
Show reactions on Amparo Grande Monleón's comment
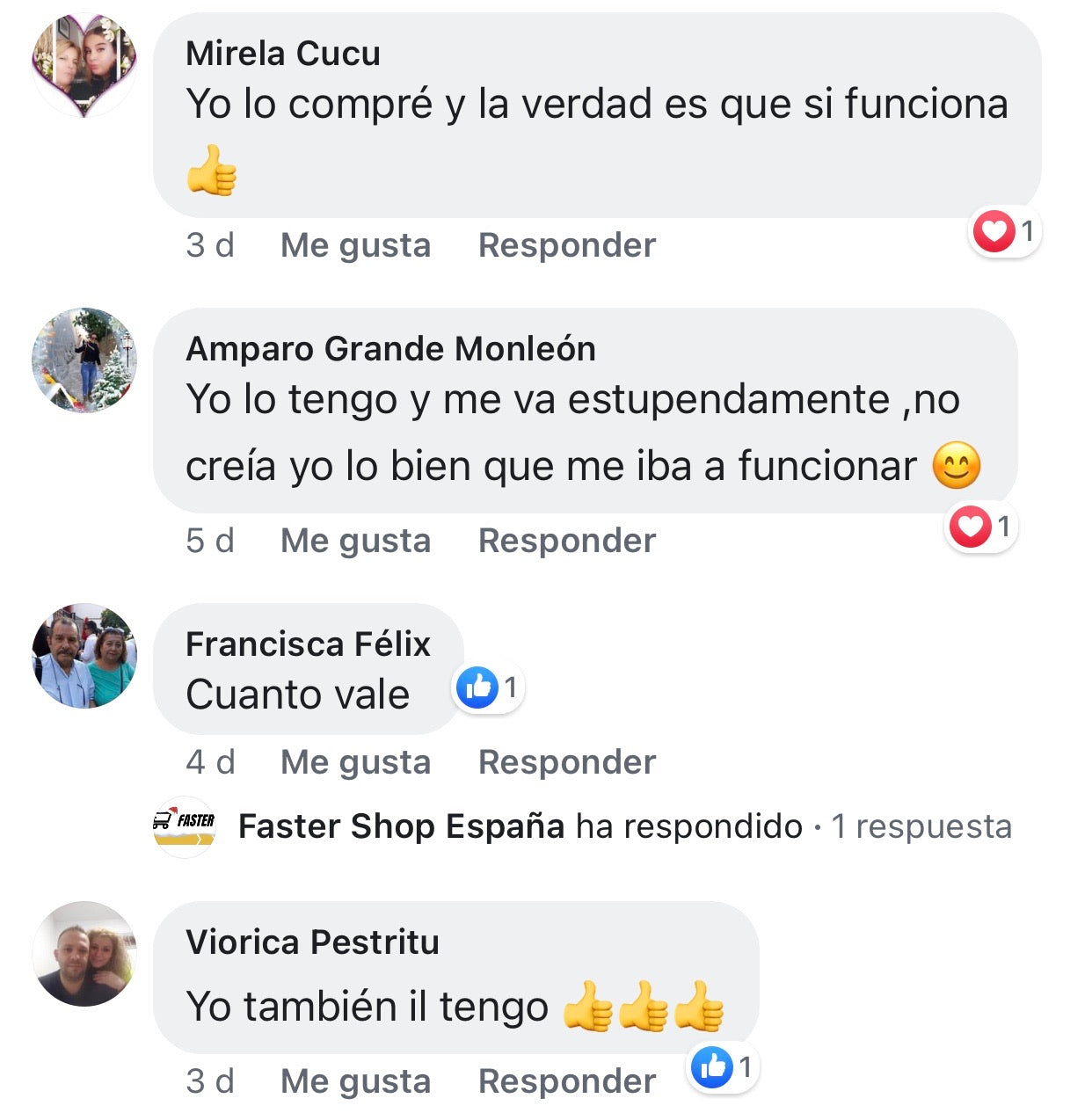[x=981, y=527]
